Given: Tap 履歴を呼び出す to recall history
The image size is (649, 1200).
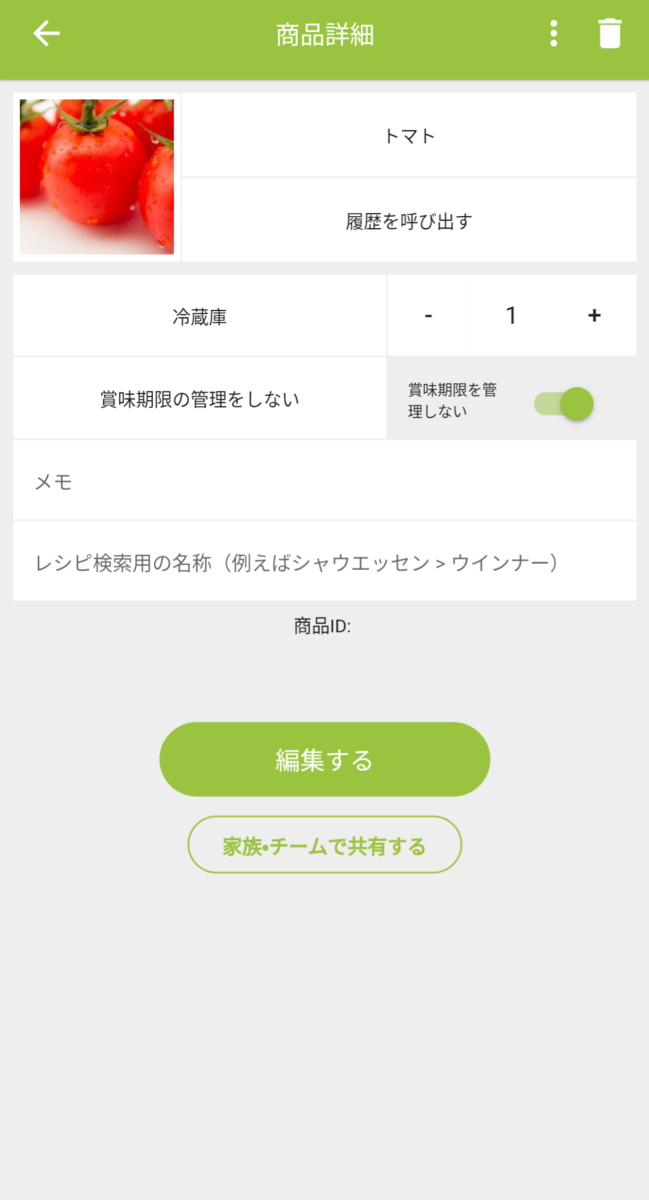Looking at the screenshot, I should pyautogui.click(x=409, y=221).
